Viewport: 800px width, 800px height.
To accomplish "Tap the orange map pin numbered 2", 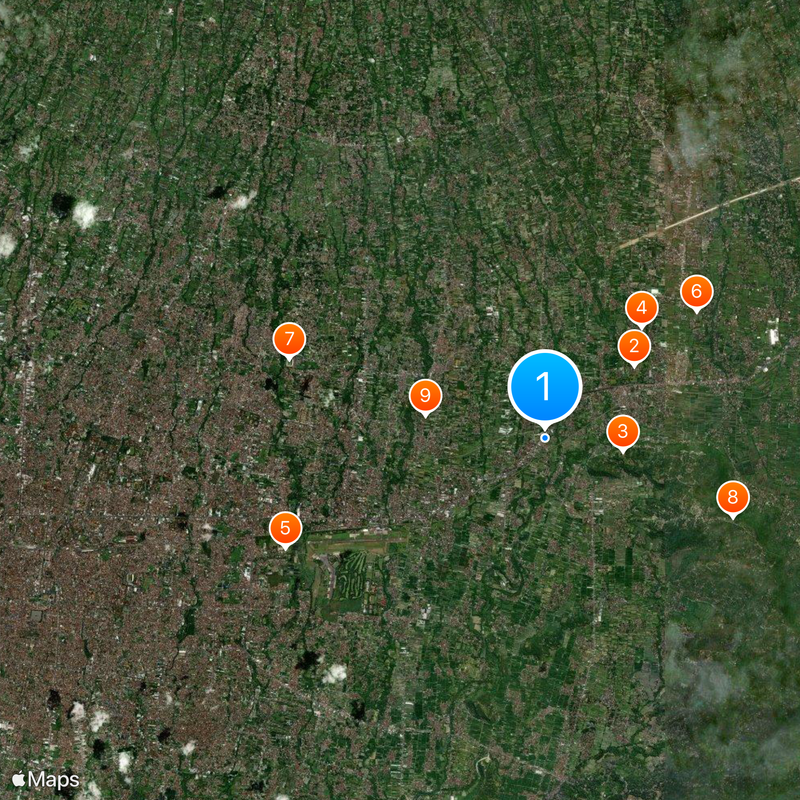I will [x=634, y=346].
